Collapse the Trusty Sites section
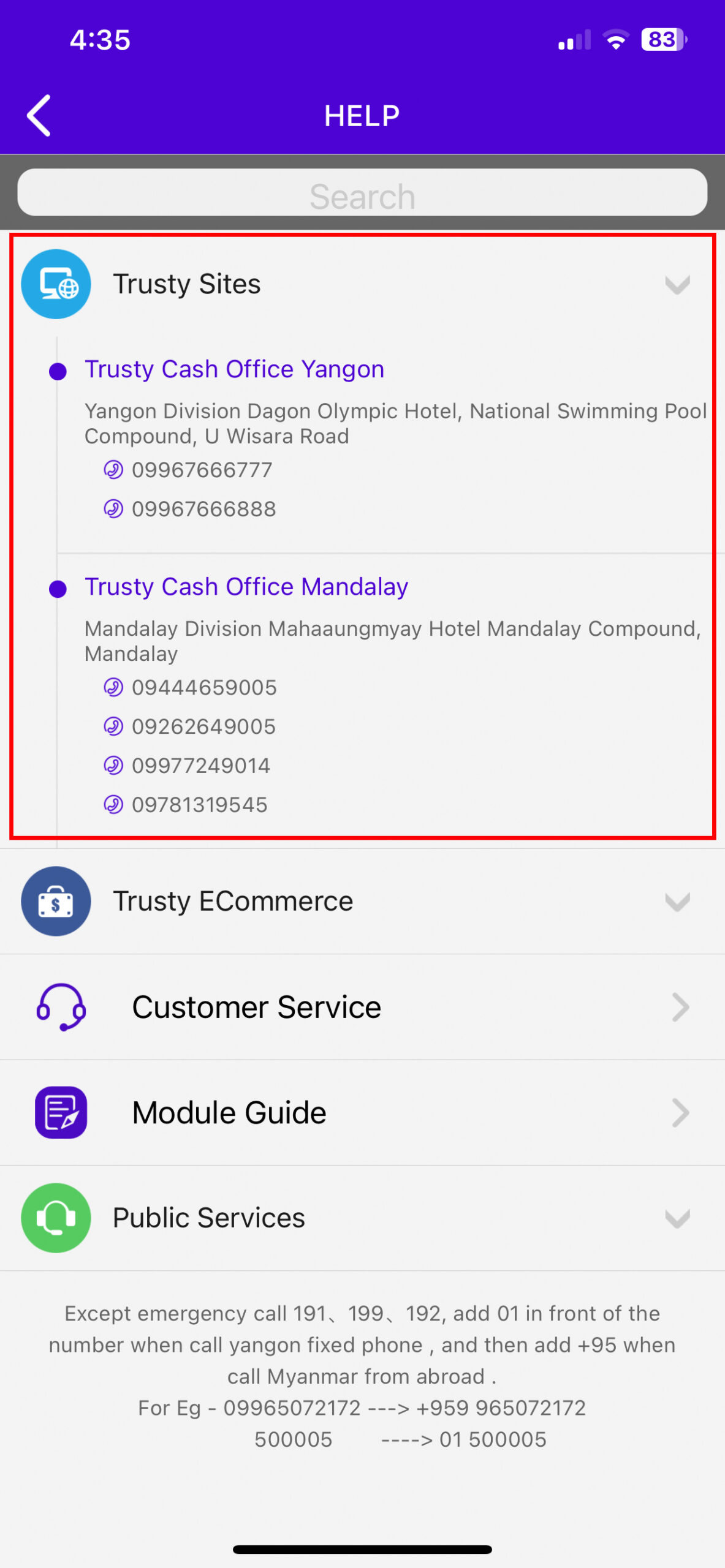This screenshot has width=725, height=1568. [362, 284]
